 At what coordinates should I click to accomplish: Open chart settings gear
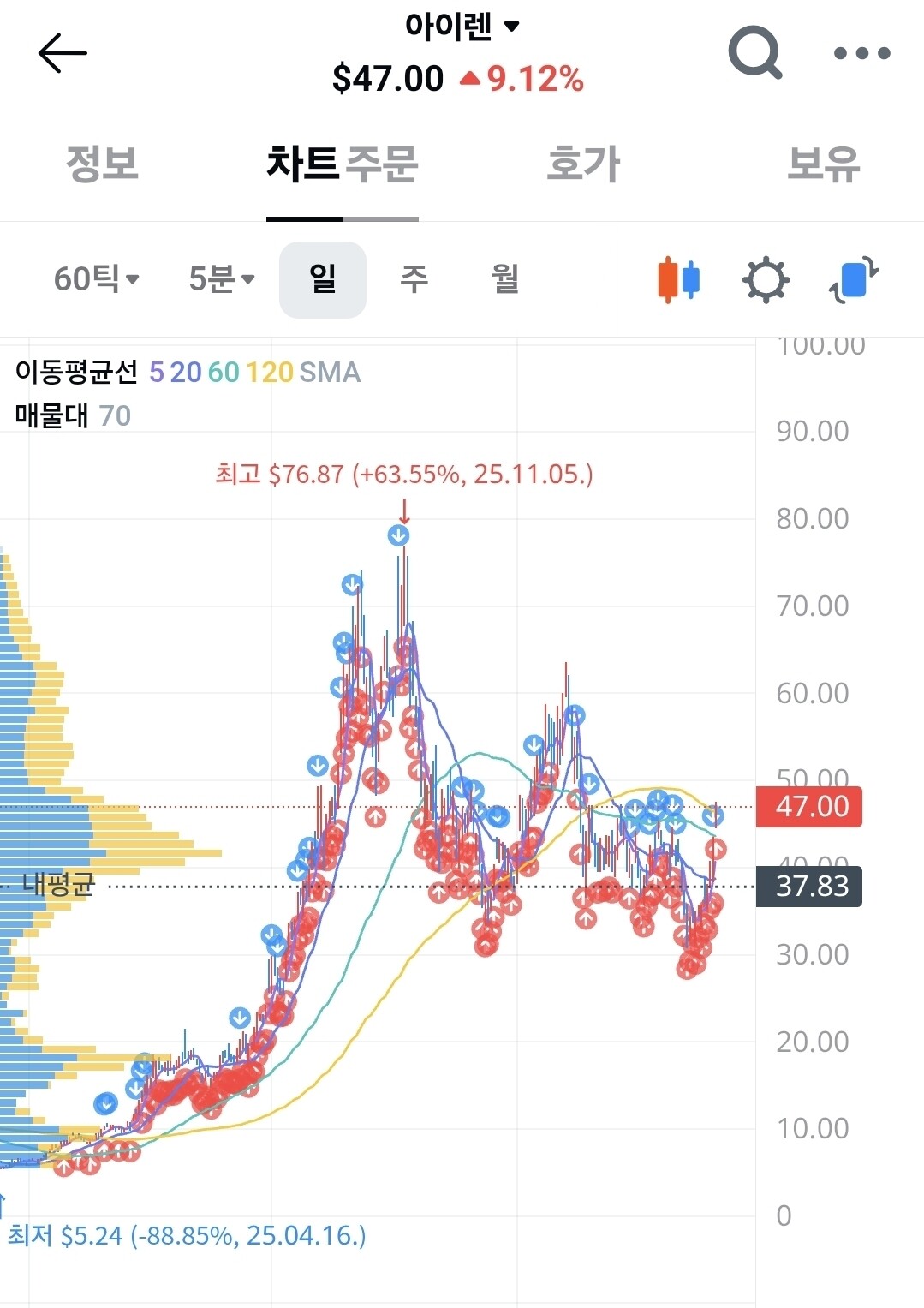[x=766, y=279]
